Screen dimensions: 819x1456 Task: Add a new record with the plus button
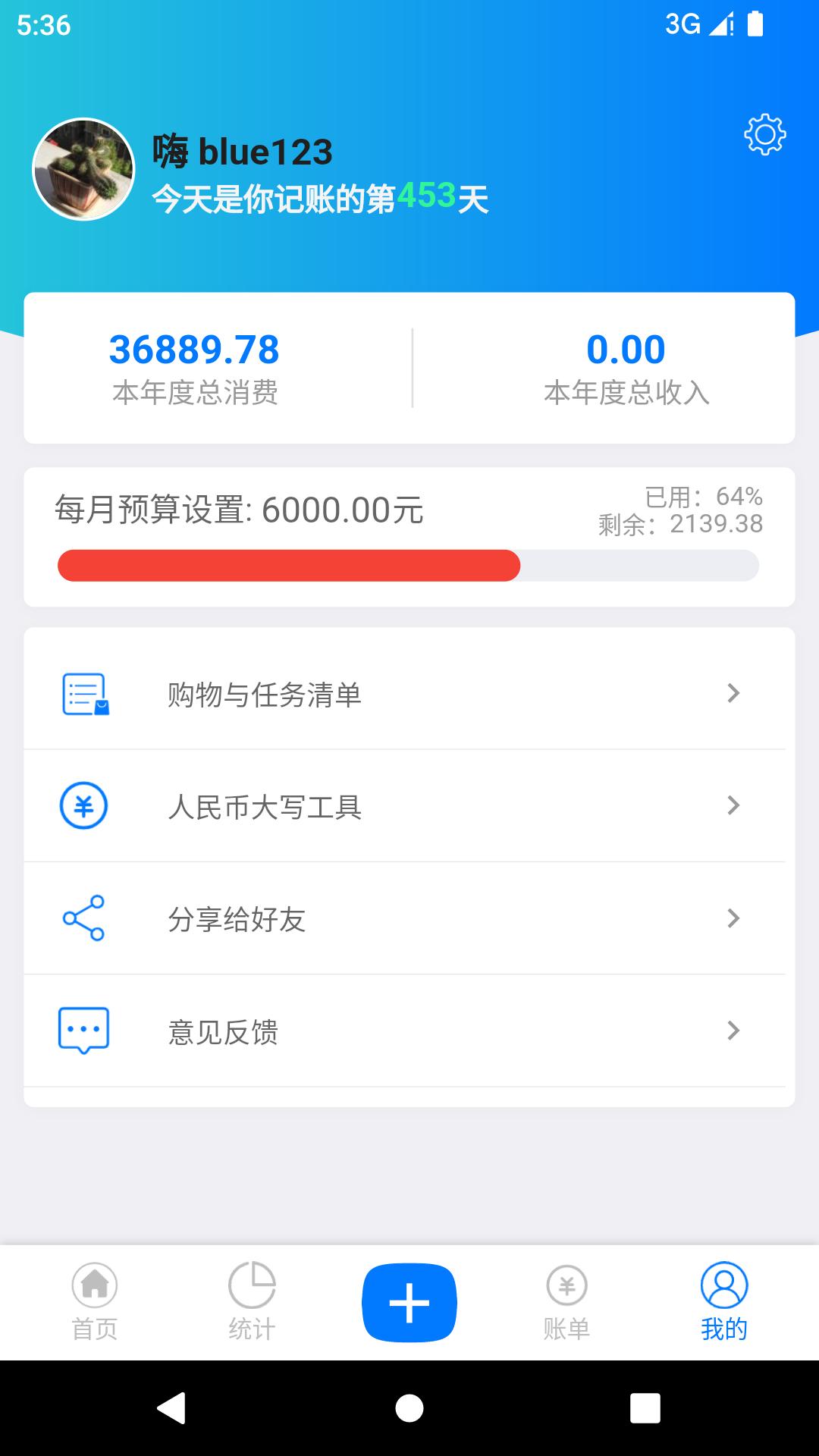tap(409, 1303)
